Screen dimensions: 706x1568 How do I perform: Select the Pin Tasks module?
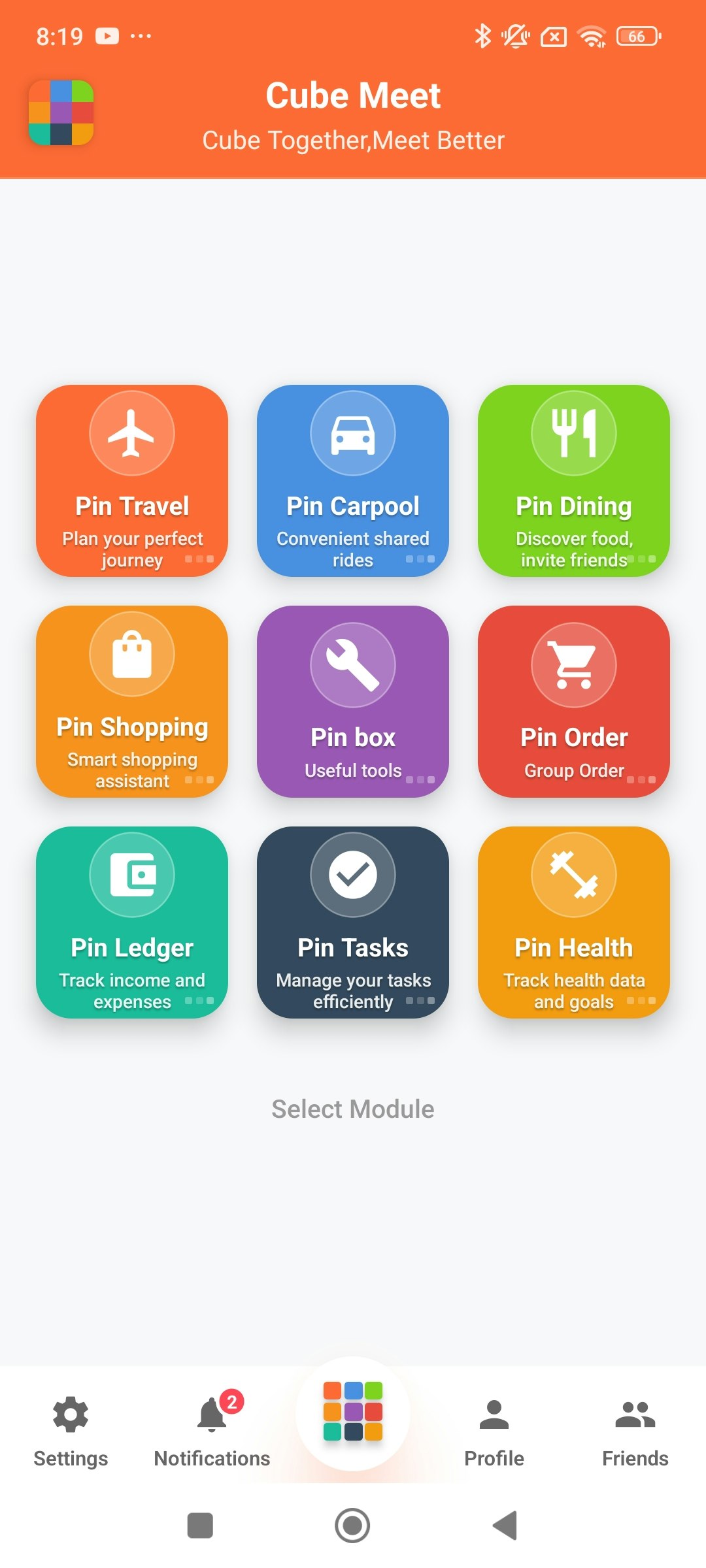click(x=353, y=923)
